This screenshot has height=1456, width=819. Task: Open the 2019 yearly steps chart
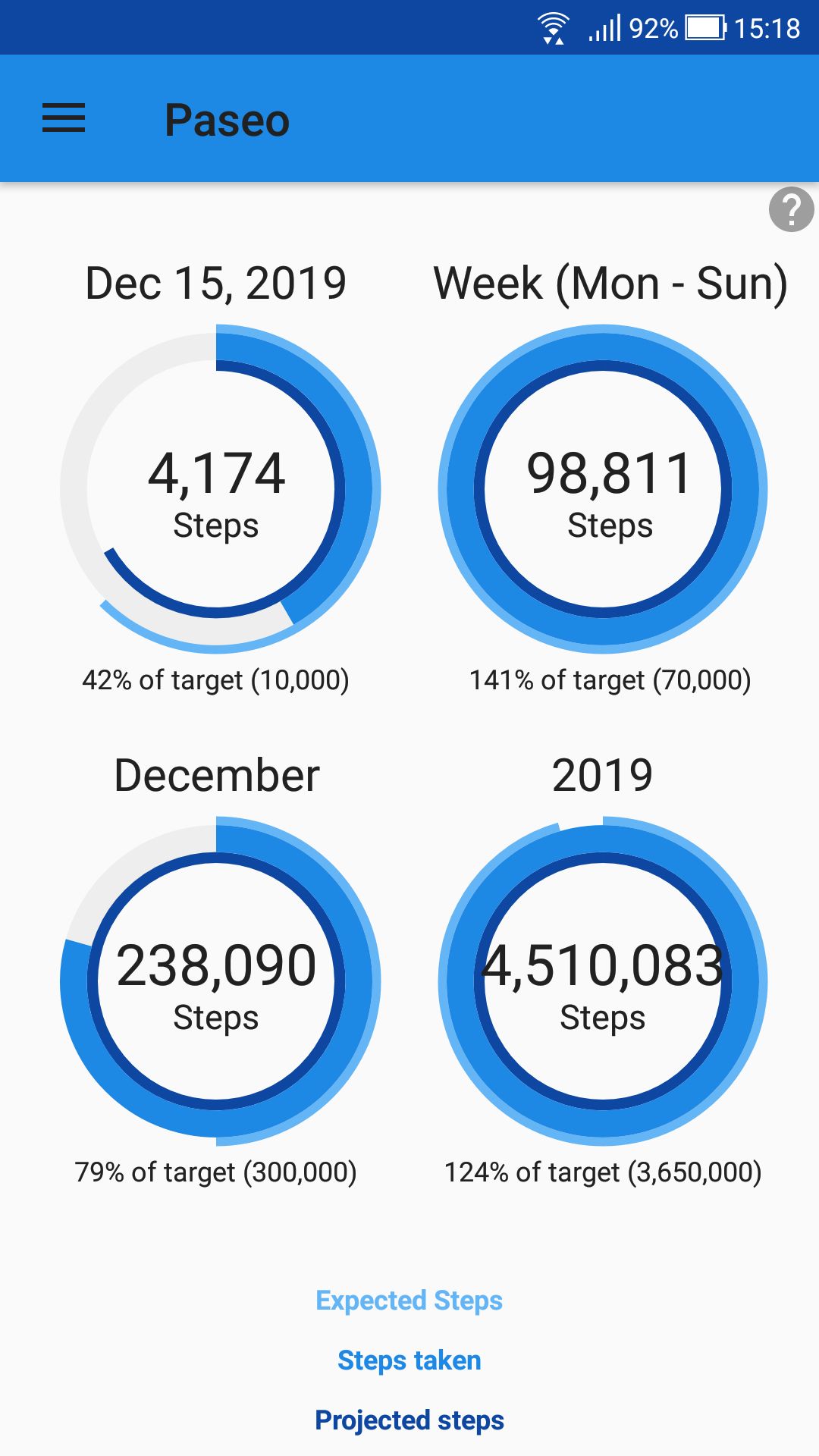pos(603,981)
